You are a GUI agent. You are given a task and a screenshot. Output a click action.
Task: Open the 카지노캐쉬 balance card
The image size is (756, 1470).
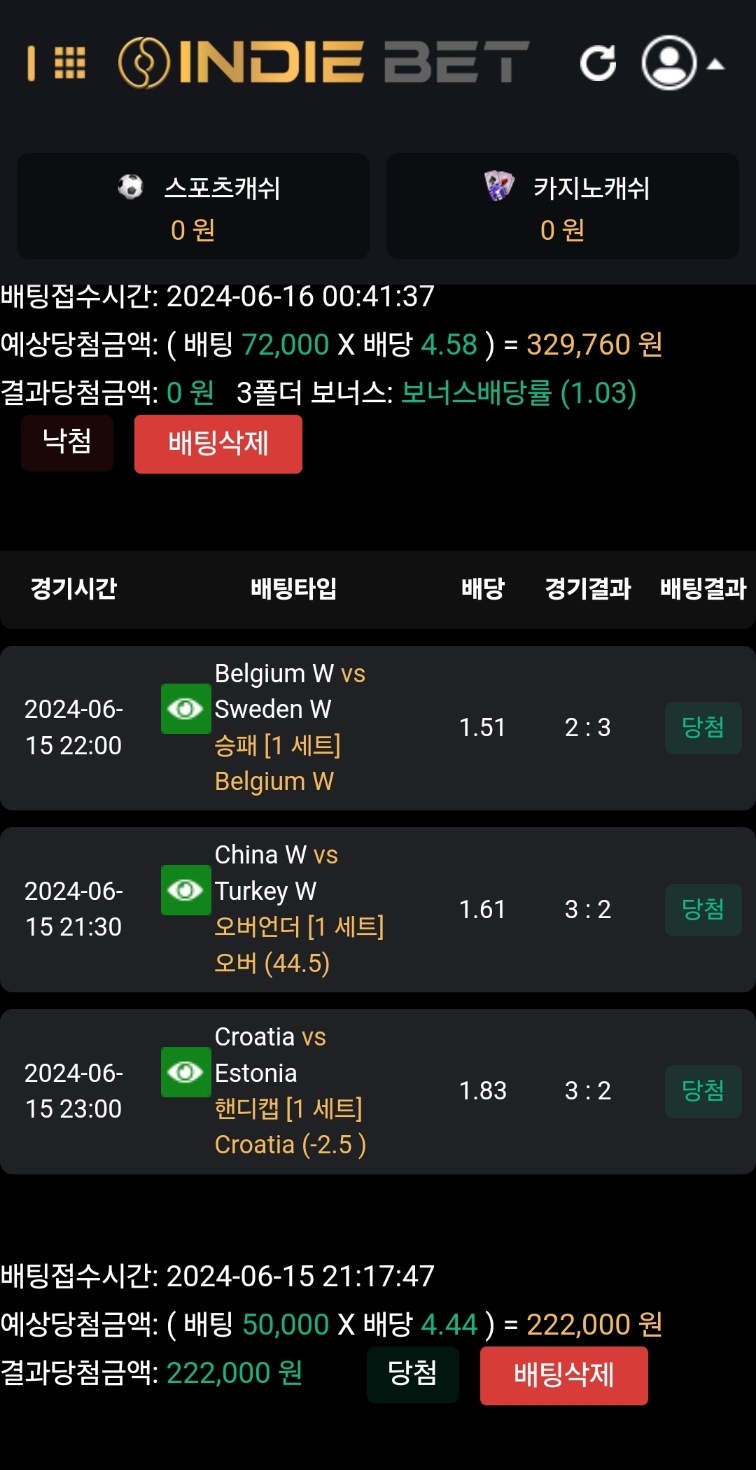tap(562, 206)
